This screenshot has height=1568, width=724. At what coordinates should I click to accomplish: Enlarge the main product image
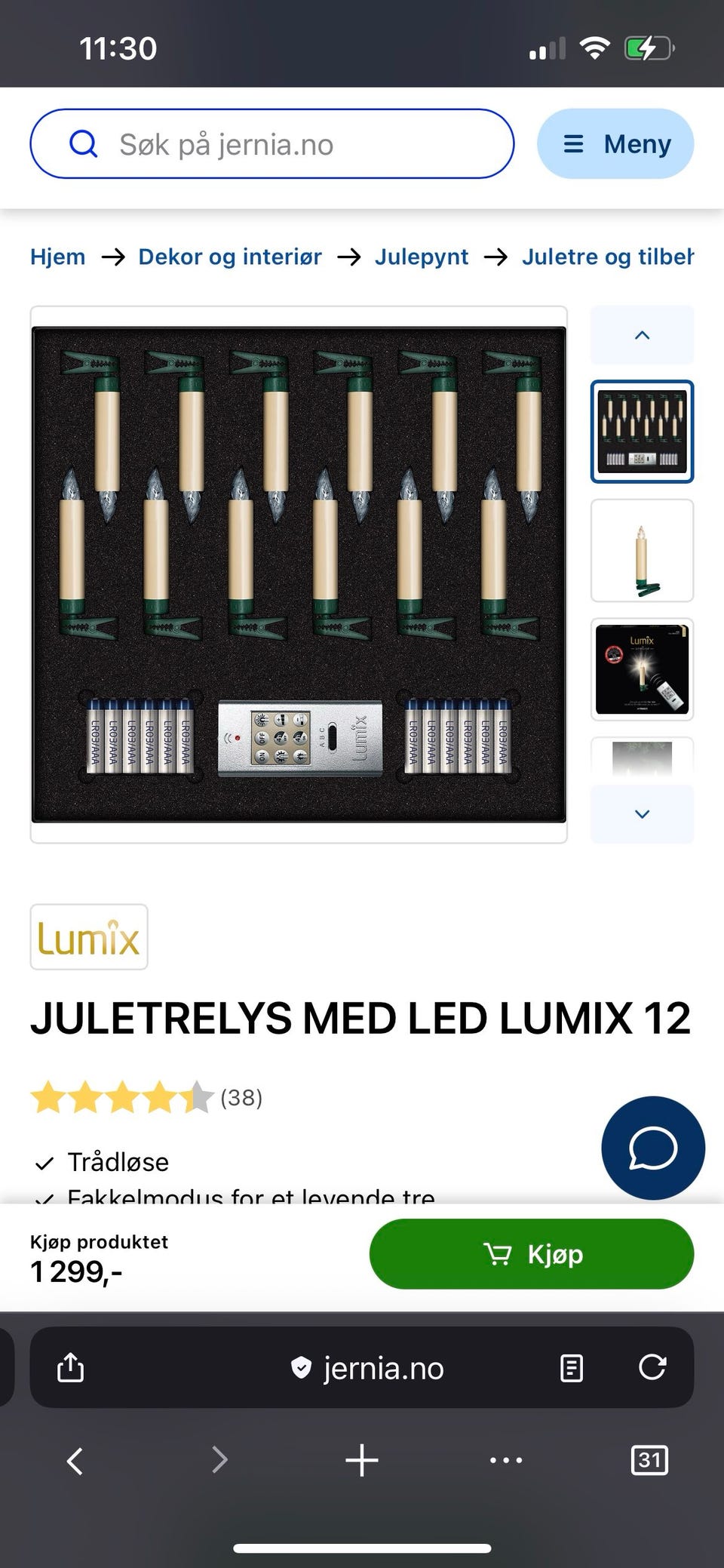(x=299, y=574)
